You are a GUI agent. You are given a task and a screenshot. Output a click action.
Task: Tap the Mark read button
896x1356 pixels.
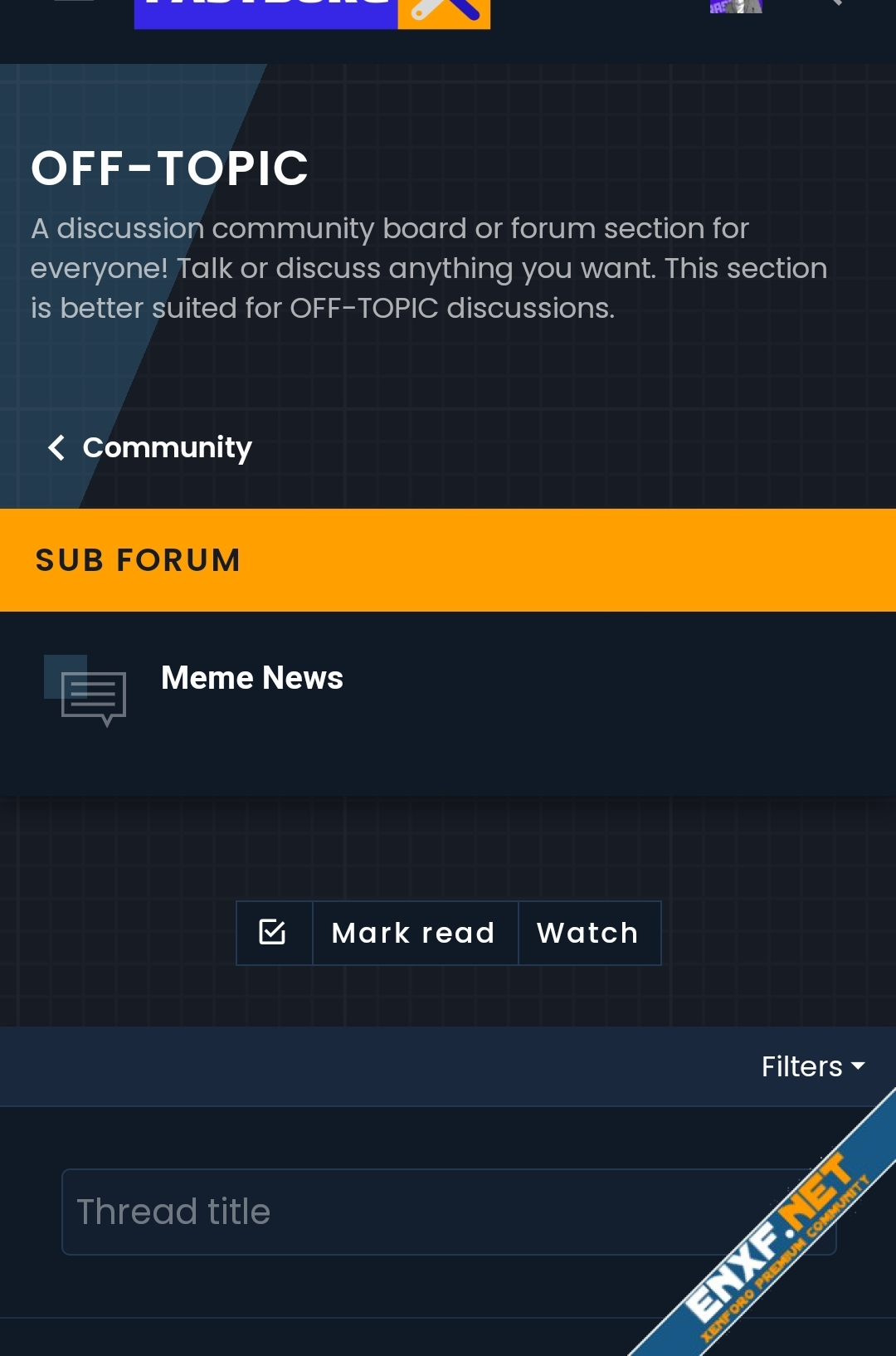tap(414, 933)
